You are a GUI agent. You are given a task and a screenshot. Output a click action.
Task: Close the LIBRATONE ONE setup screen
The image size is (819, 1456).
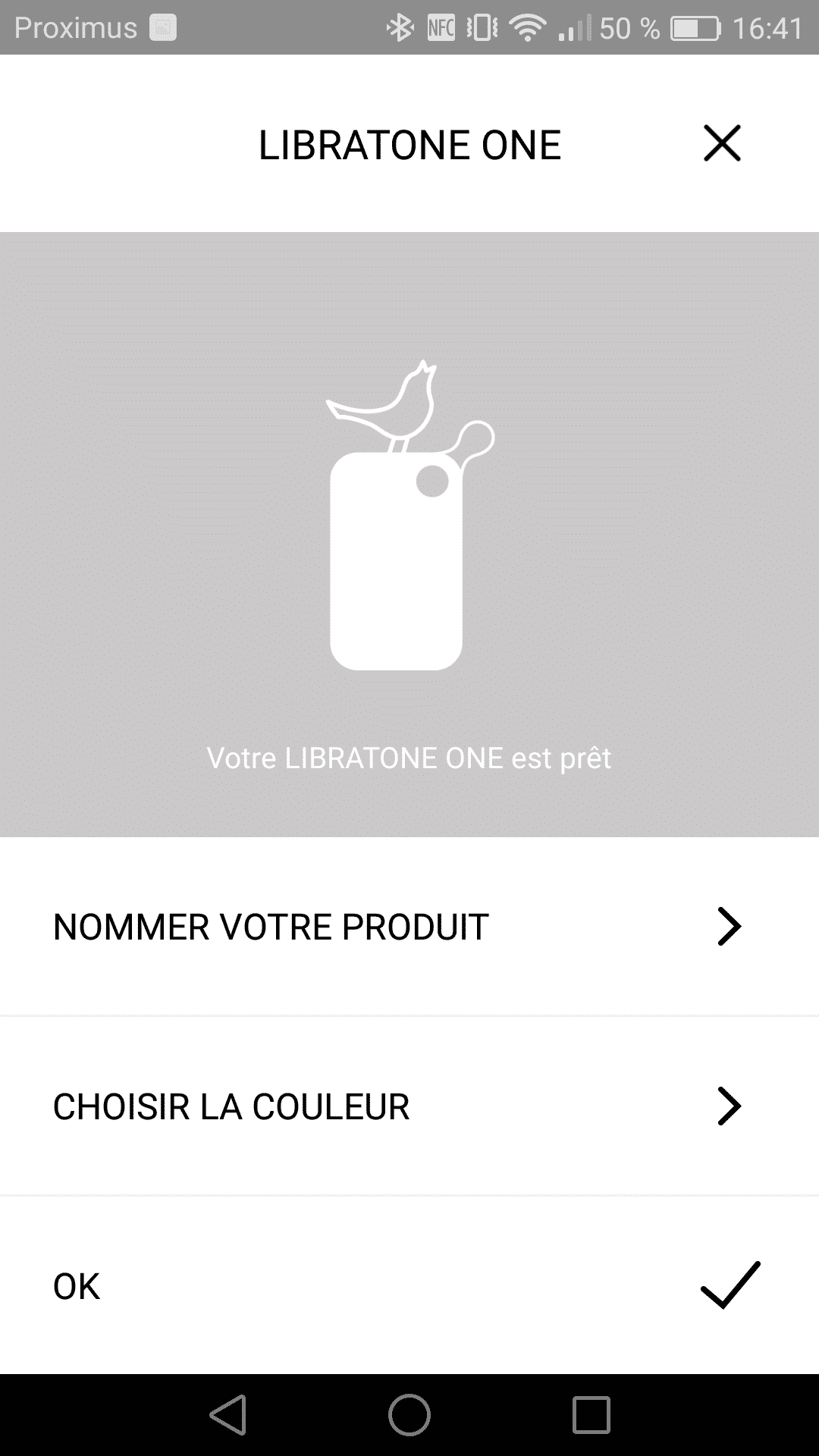click(x=721, y=143)
